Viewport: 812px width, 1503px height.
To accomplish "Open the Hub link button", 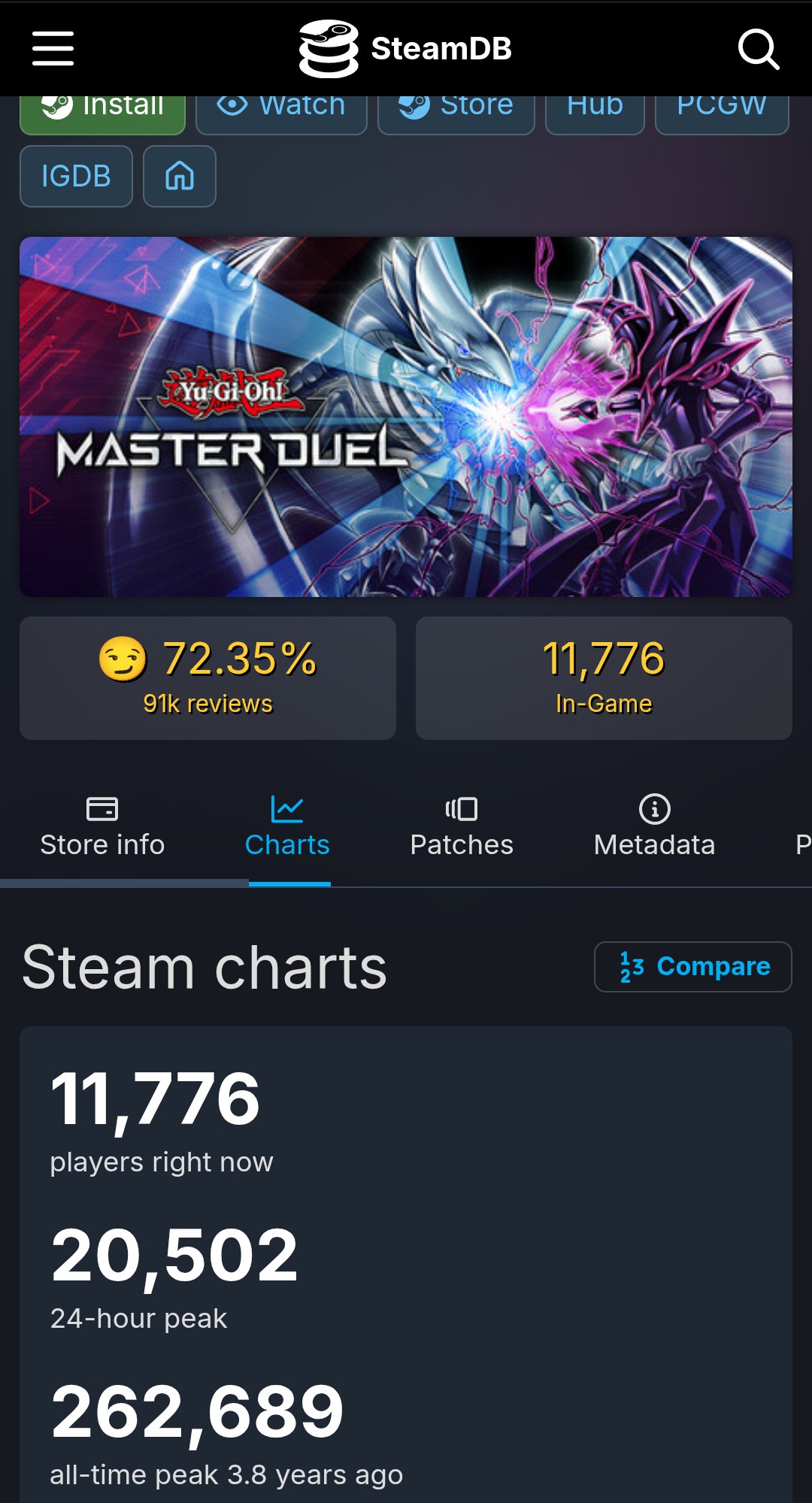I will pos(595,114).
